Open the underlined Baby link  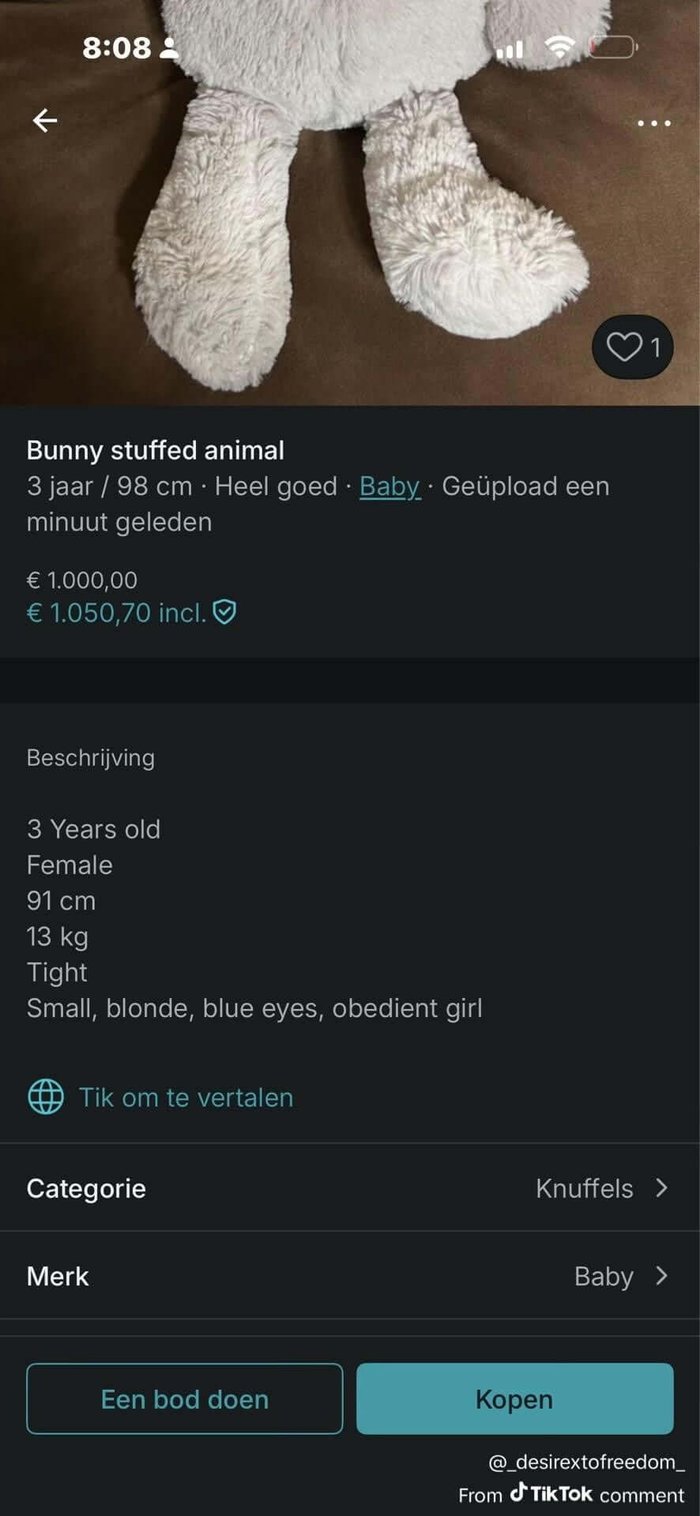(x=390, y=487)
